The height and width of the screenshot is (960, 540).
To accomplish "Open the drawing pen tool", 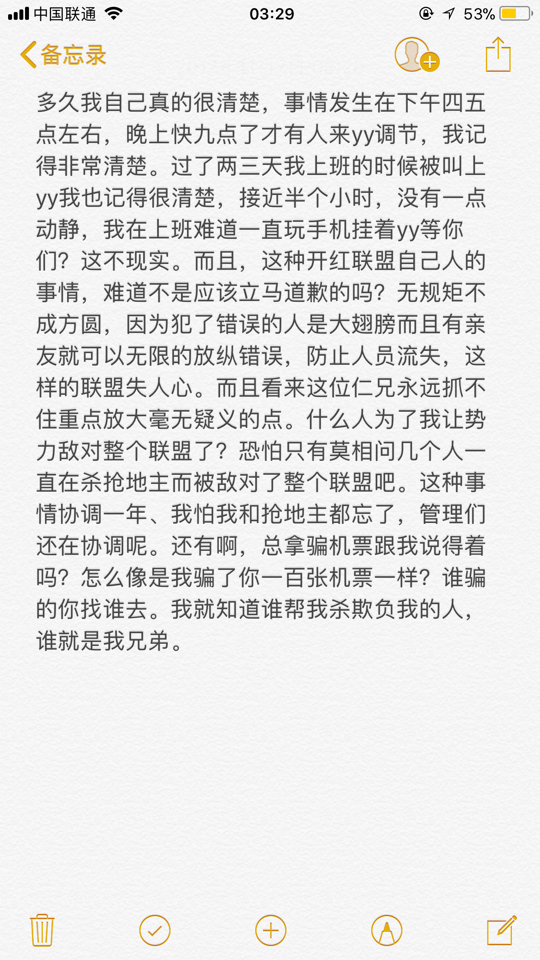I will 386,931.
